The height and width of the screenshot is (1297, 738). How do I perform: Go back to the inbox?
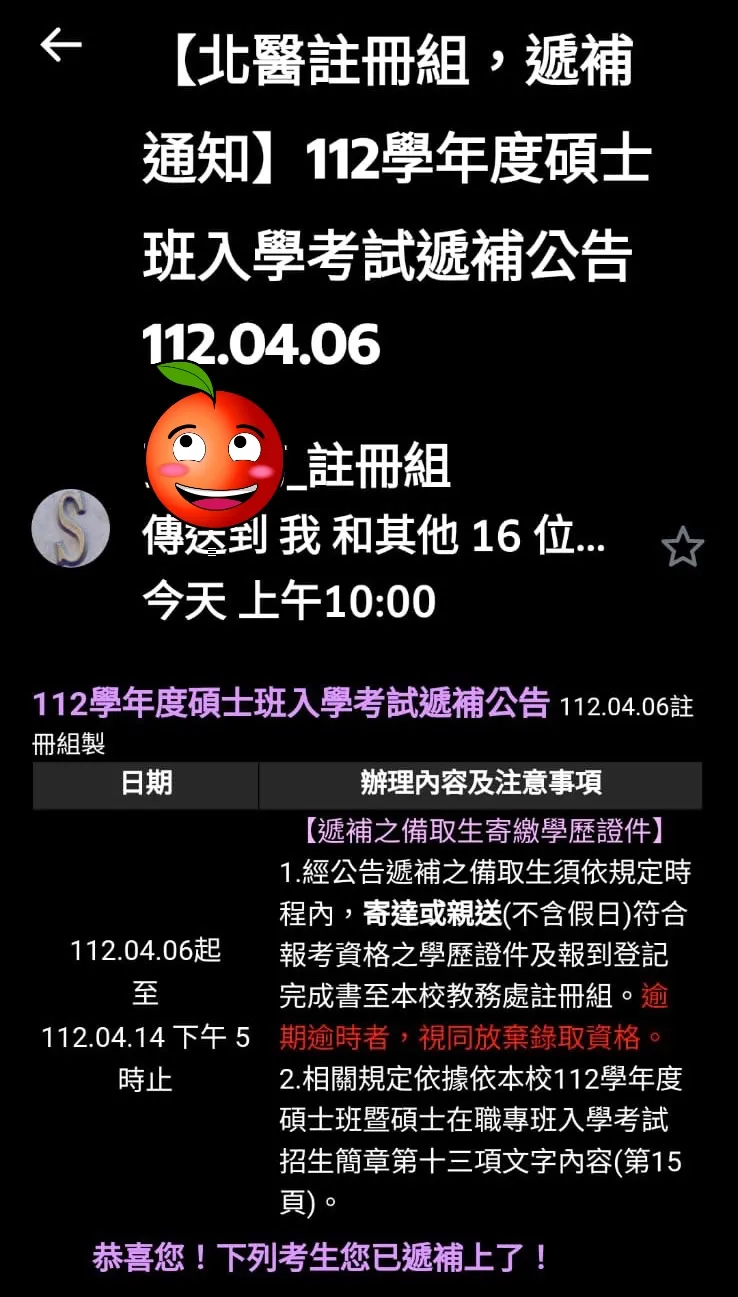(62, 44)
